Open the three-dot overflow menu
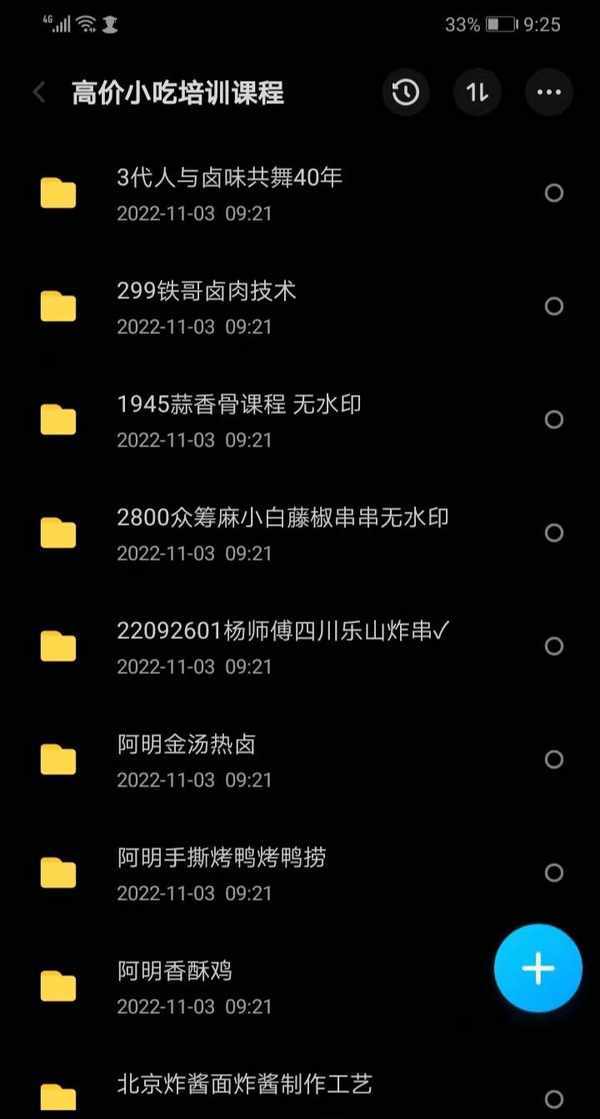Viewport: 600px width, 1119px height. (x=549, y=93)
